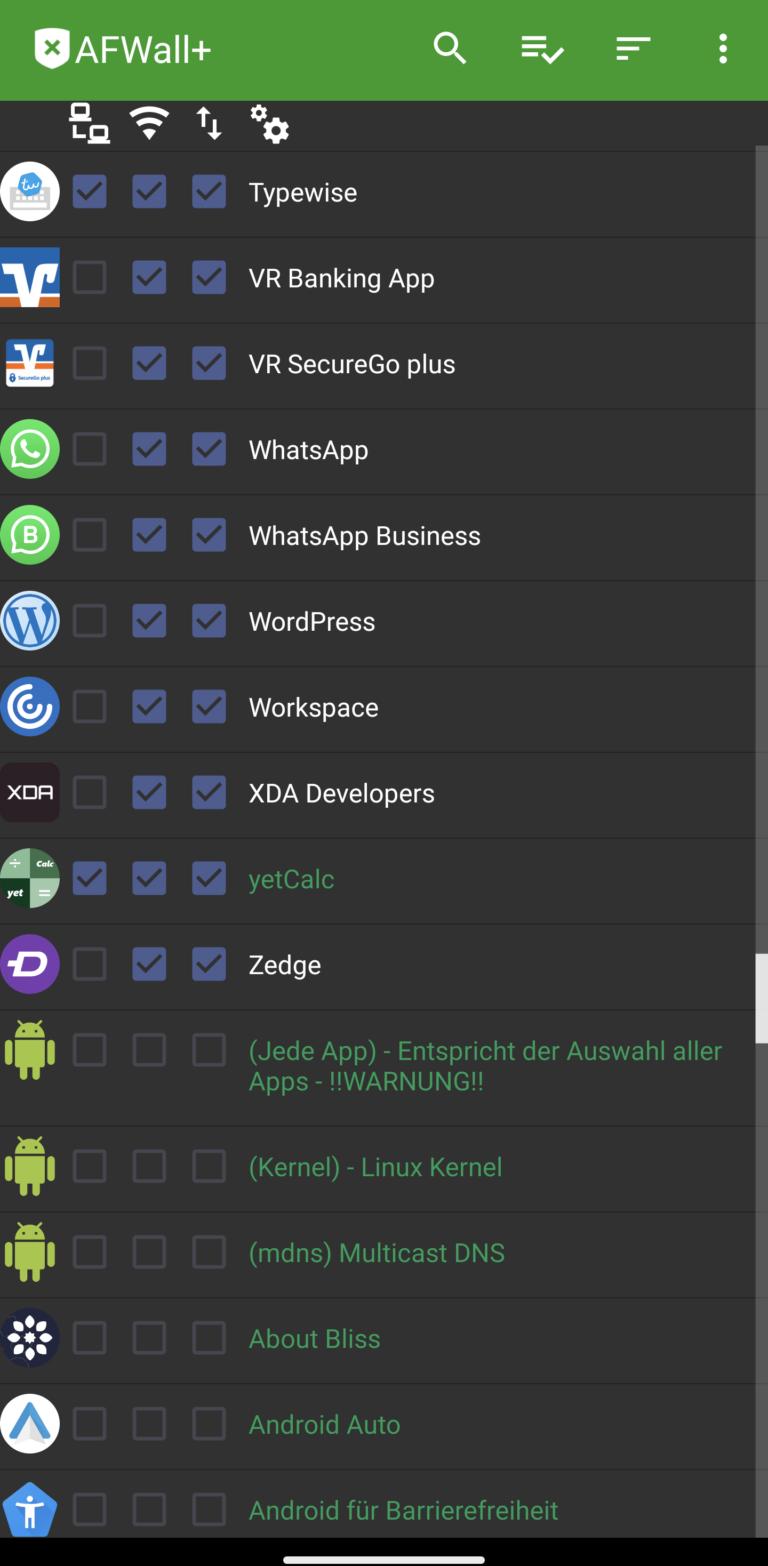Disable Wi-Fi for WhatsApp
768x1566 pixels.
[x=149, y=450]
